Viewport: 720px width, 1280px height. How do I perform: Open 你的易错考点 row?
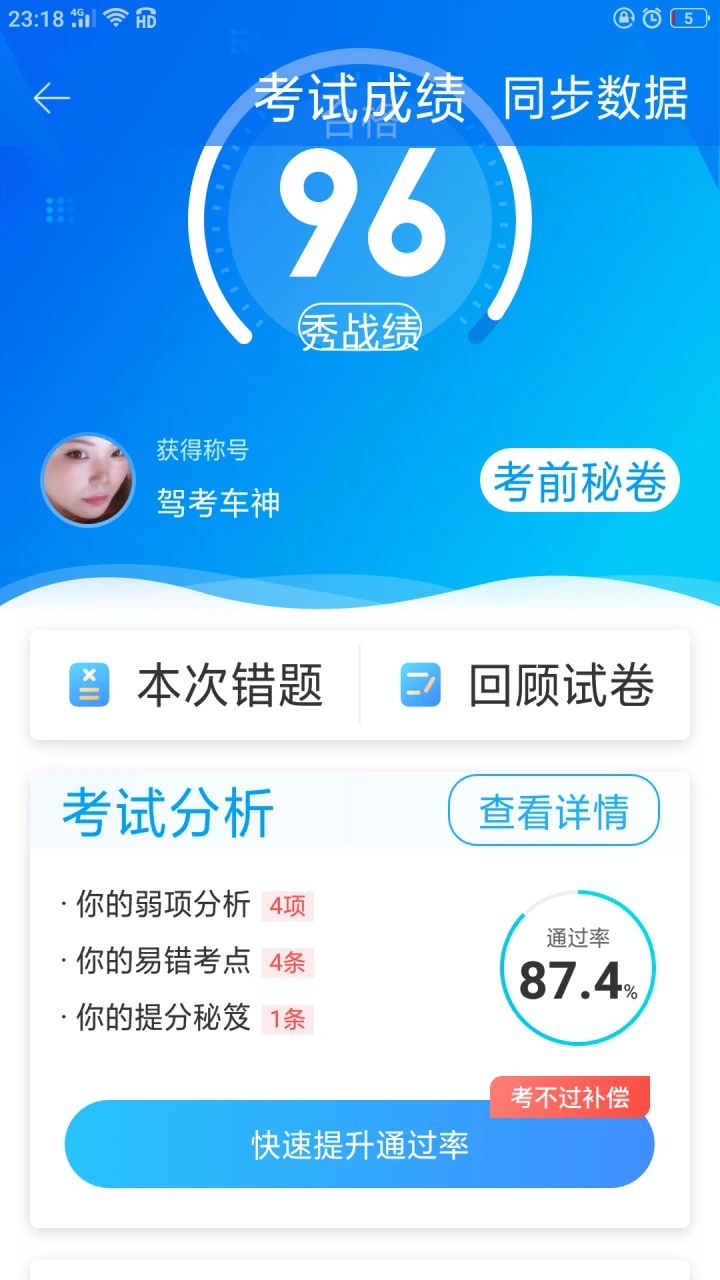tap(186, 961)
